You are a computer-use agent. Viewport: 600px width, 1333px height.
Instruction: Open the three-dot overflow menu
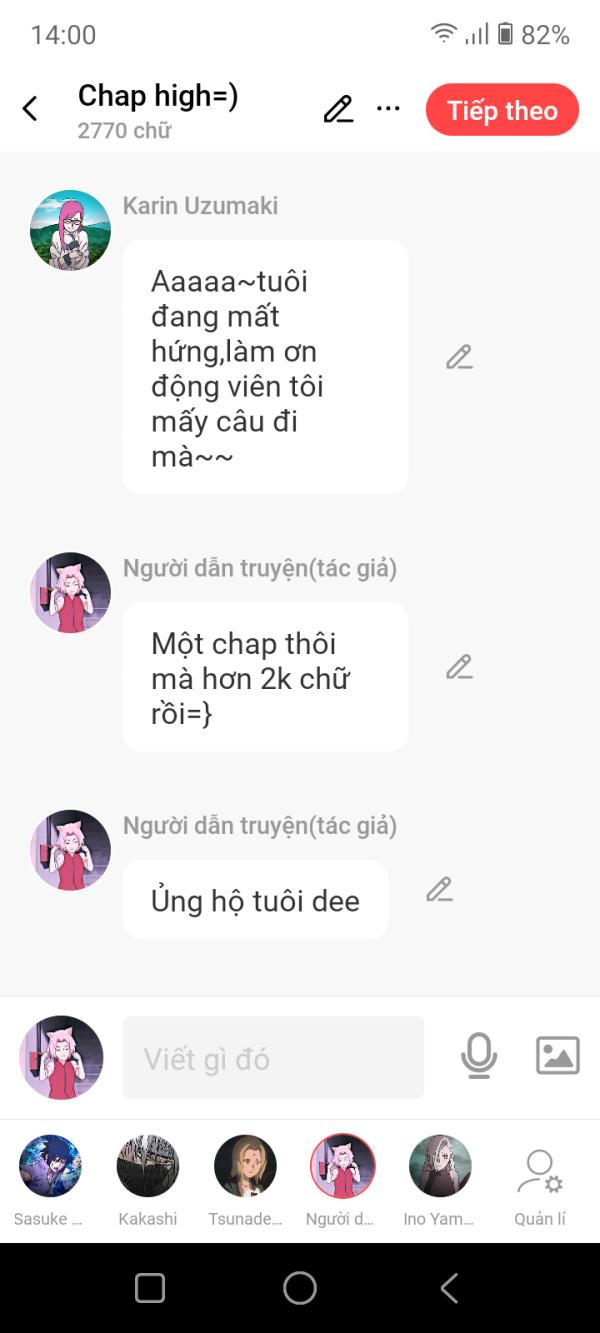(388, 109)
